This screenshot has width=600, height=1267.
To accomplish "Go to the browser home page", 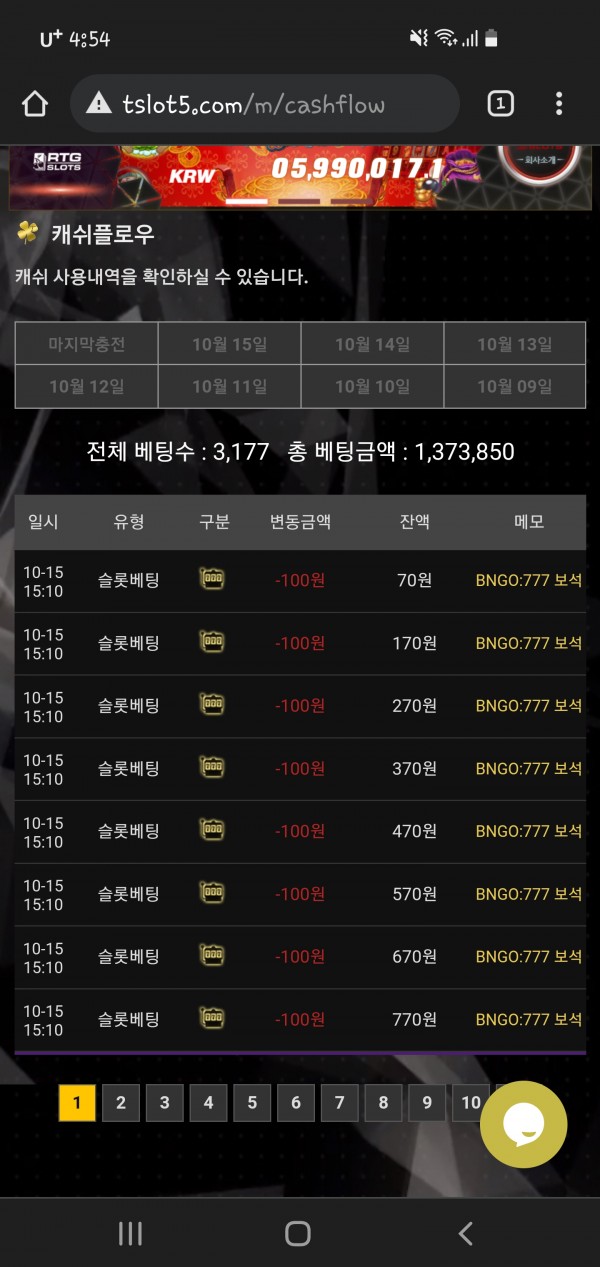I will [x=35, y=104].
